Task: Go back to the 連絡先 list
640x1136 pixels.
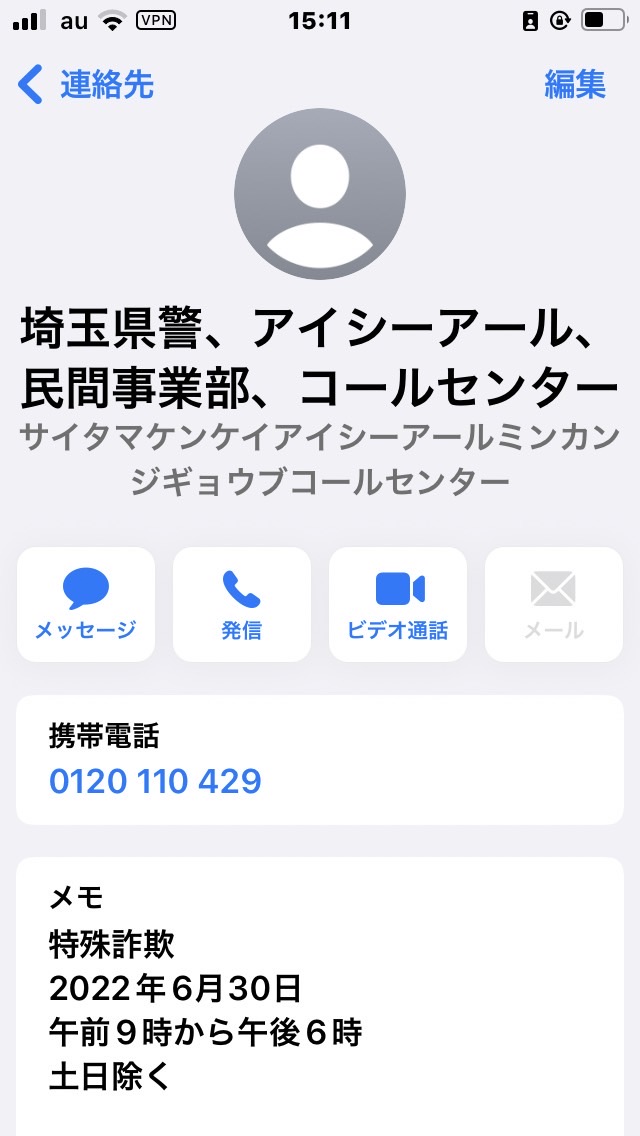Action: 86,85
